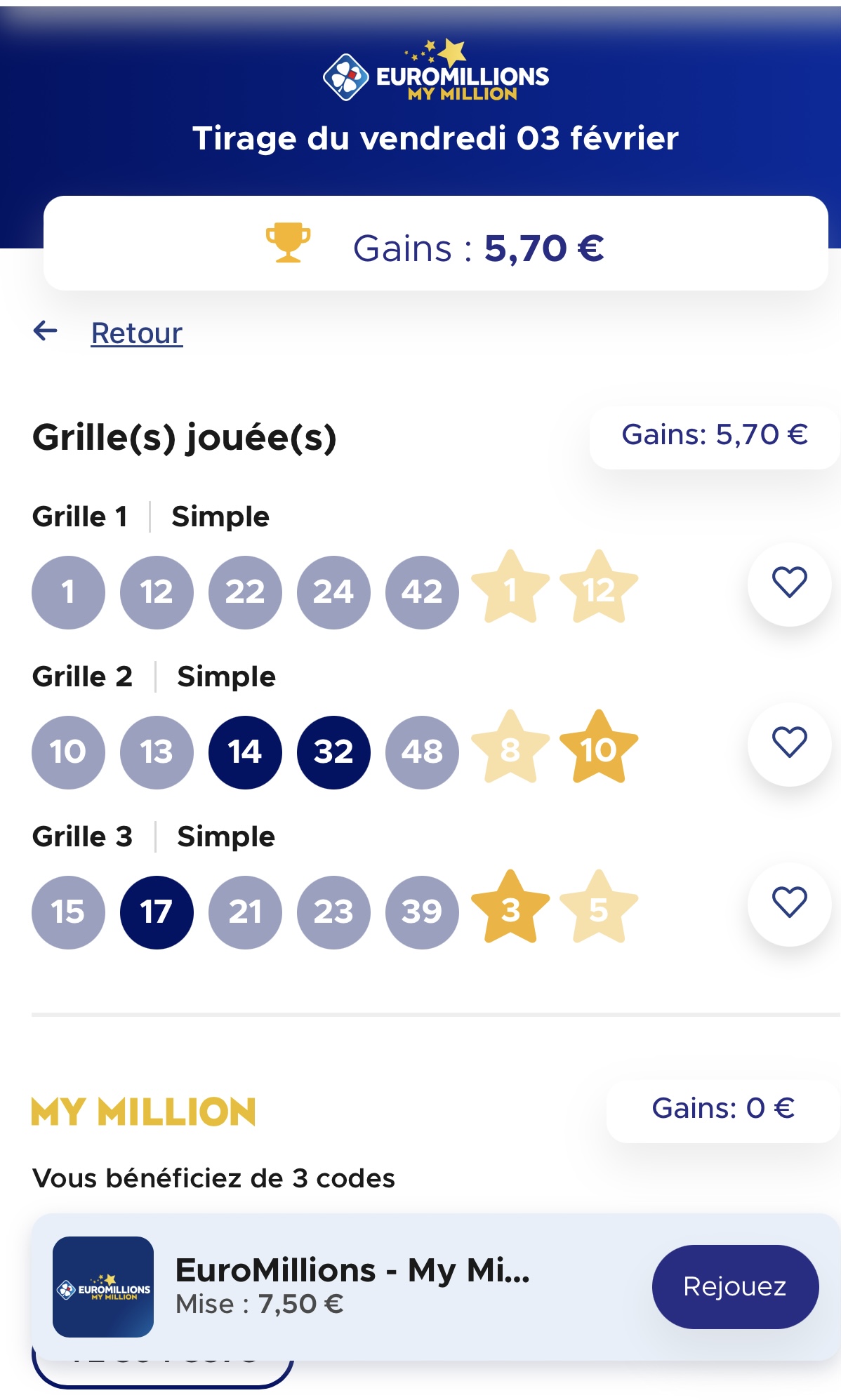
Task: Add Grille 3 to favorites
Action: click(789, 903)
